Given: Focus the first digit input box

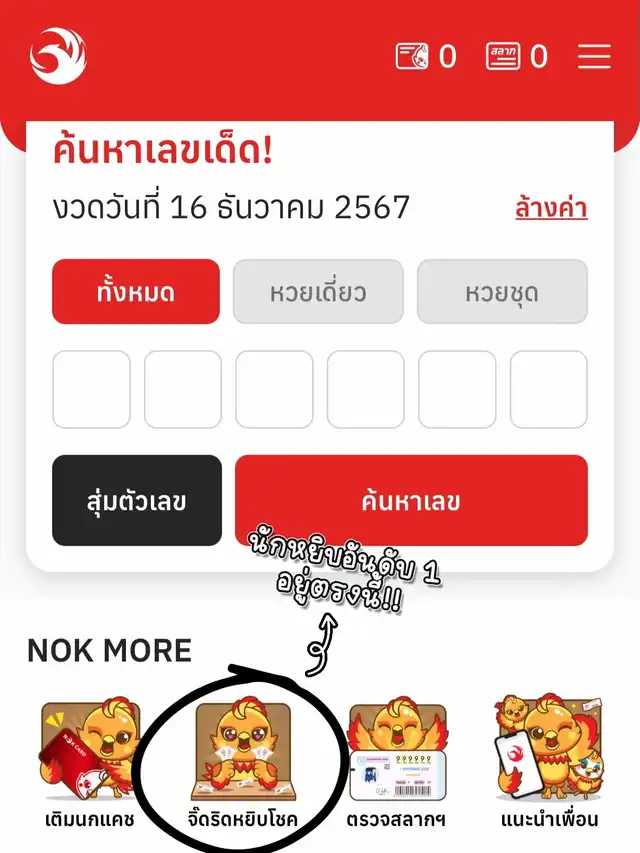Looking at the screenshot, I should pyautogui.click(x=91, y=389).
